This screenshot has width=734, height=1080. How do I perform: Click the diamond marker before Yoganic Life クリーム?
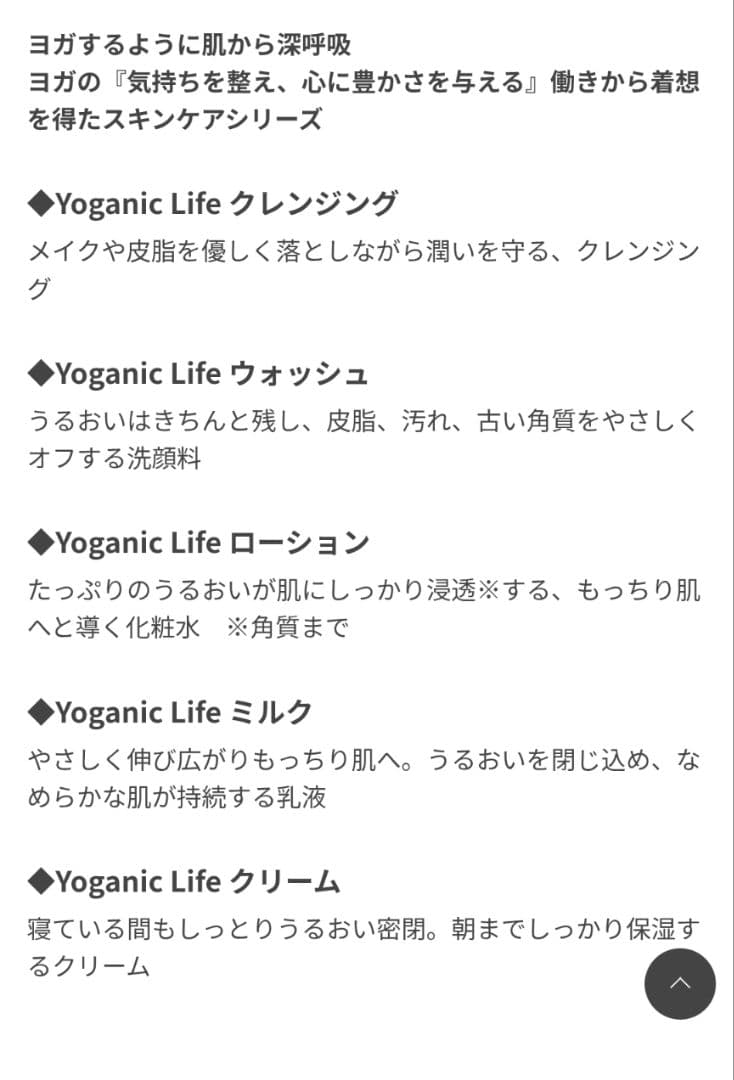pyautogui.click(x=39, y=881)
